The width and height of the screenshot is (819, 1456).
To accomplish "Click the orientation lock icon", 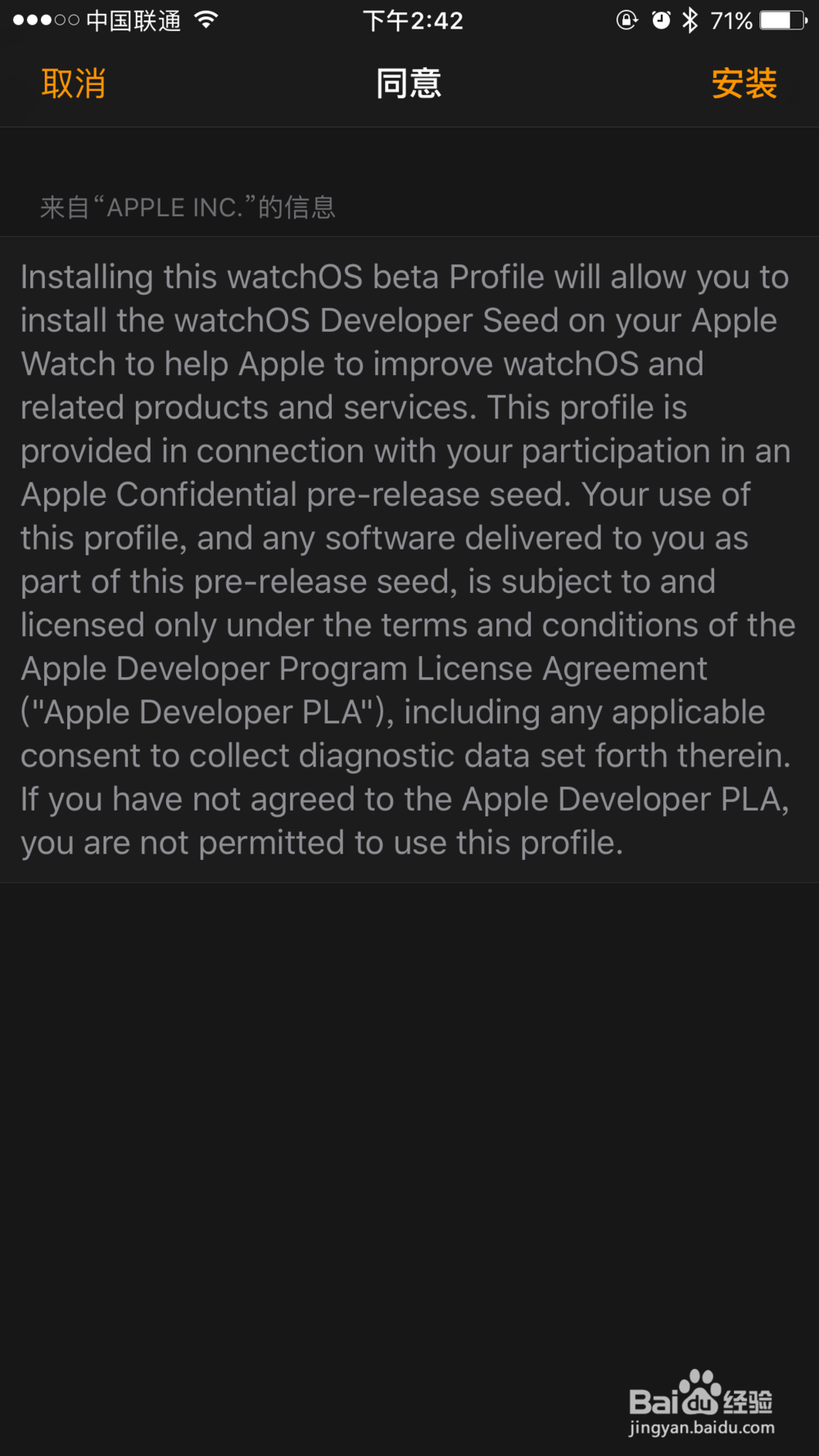I will (x=627, y=20).
